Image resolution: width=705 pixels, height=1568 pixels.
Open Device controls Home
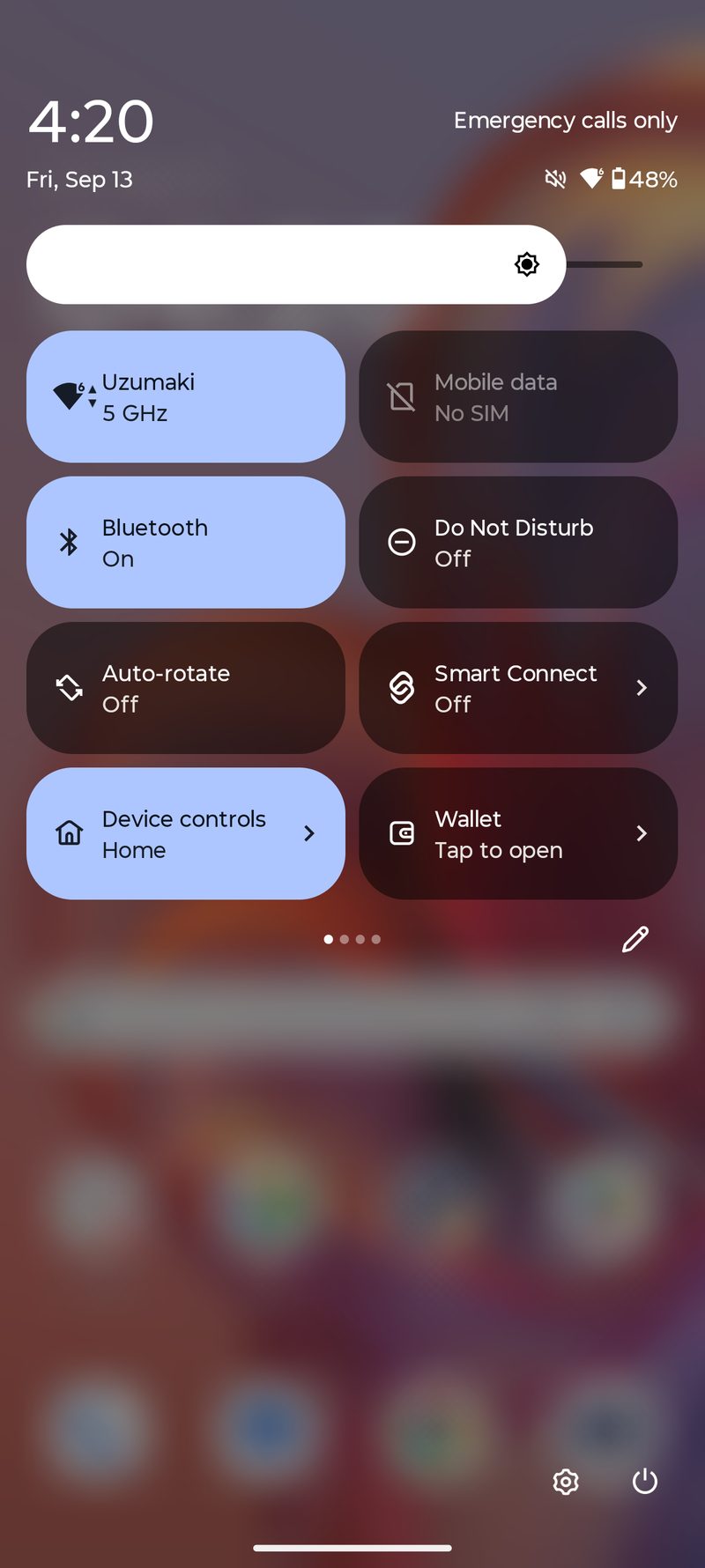click(185, 833)
